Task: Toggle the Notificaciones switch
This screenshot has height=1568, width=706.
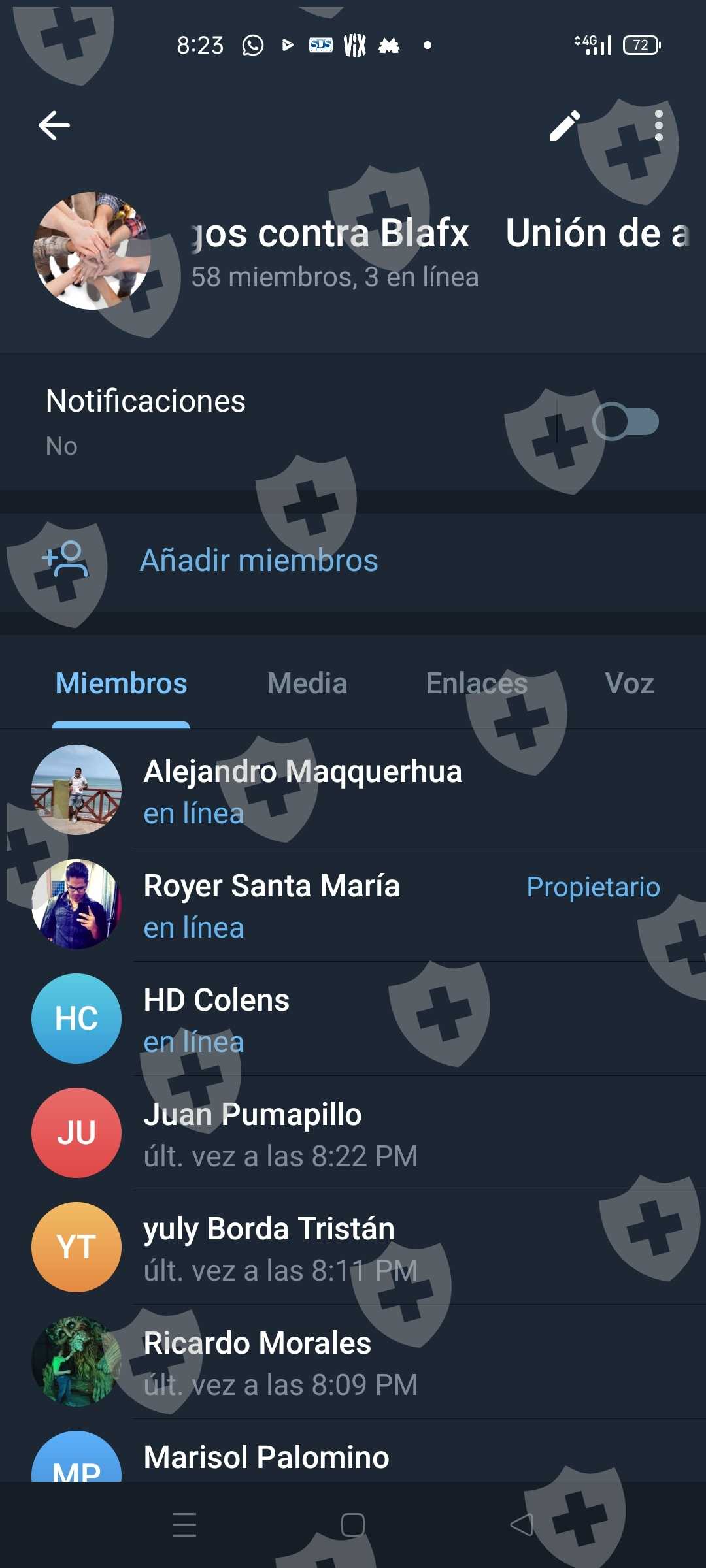Action: click(x=625, y=422)
